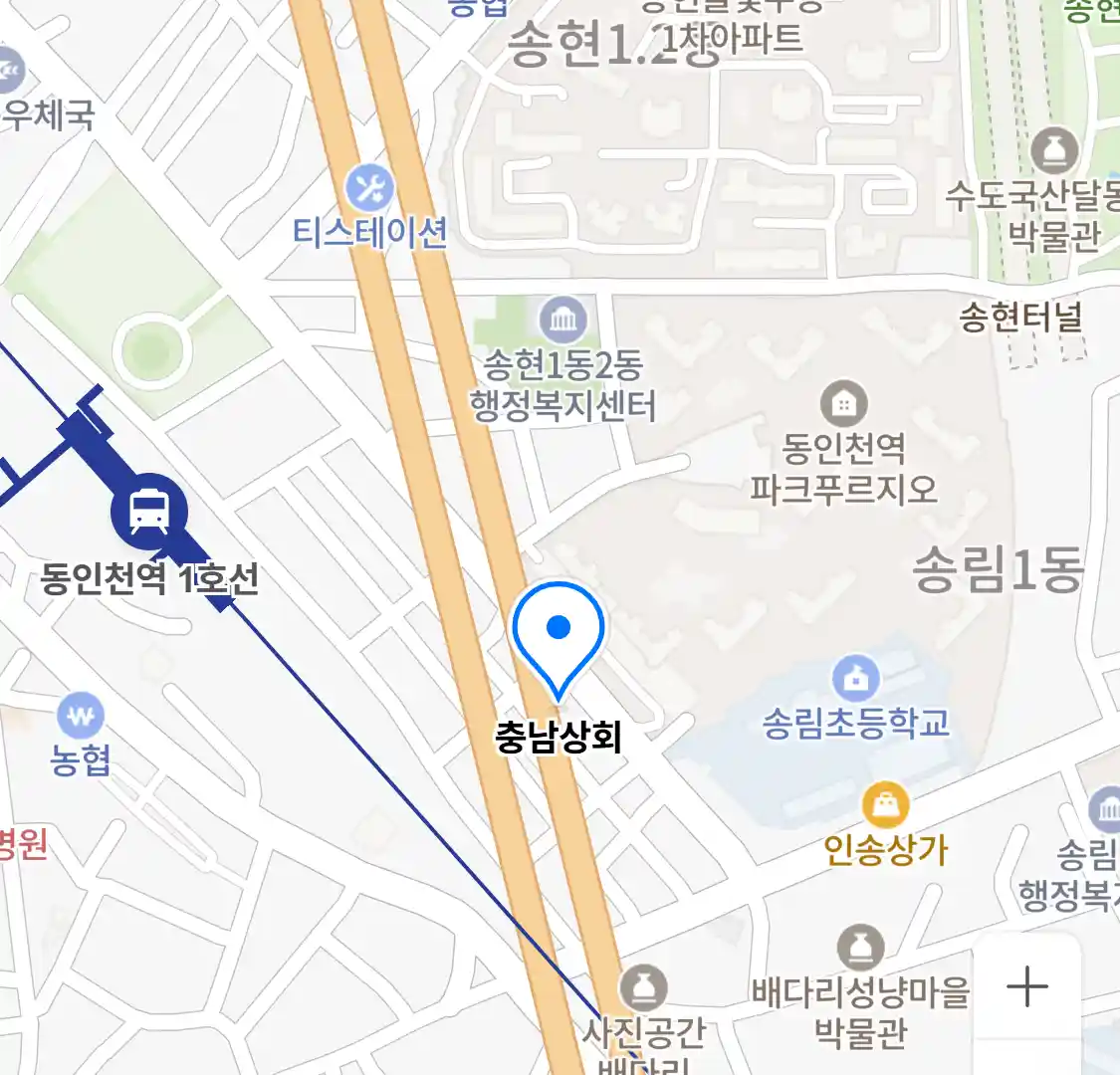Open the 농협 bank marker

tap(81, 715)
